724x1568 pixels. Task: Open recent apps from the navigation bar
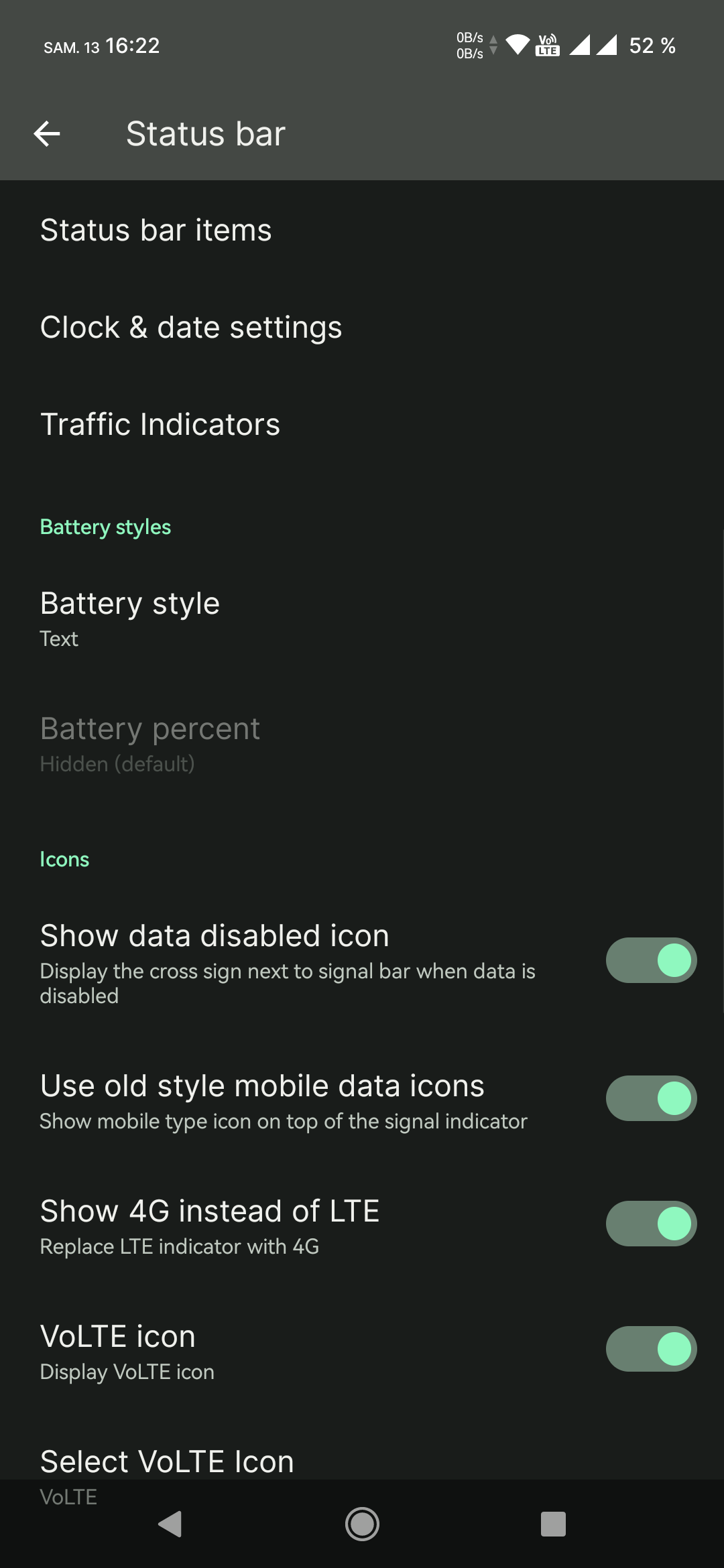point(553,1524)
